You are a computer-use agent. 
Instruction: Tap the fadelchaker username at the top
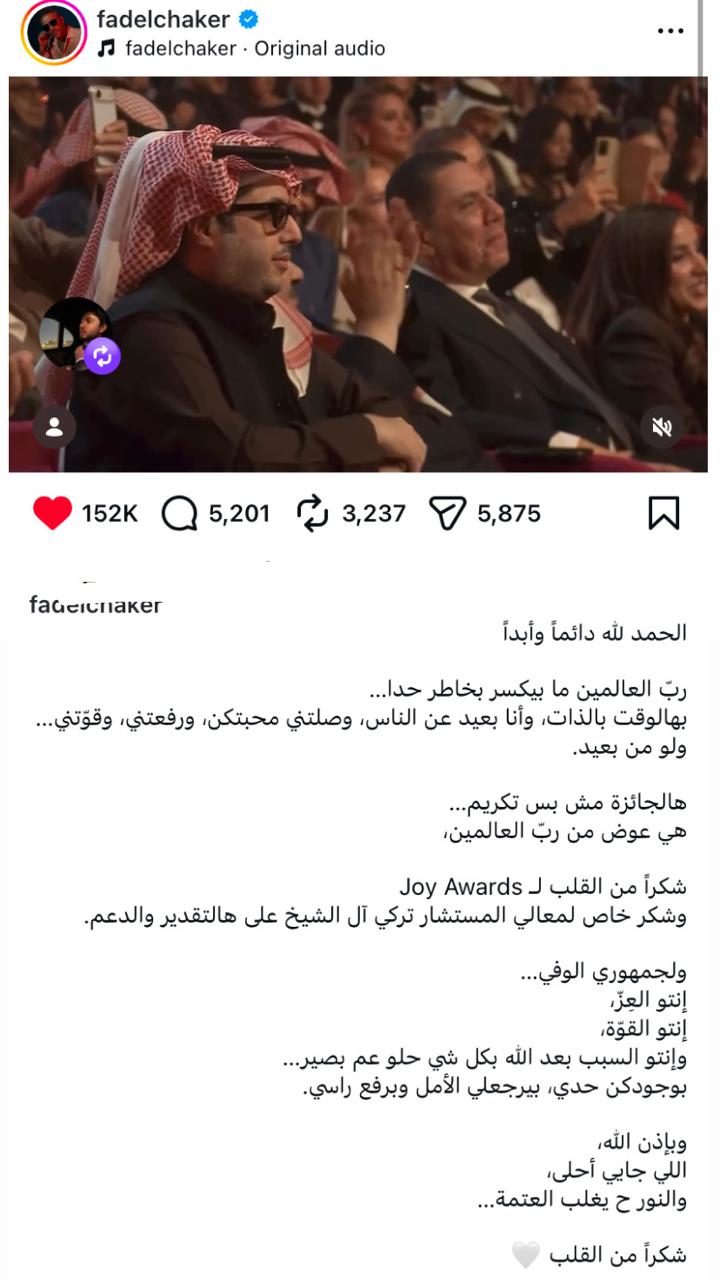163,19
